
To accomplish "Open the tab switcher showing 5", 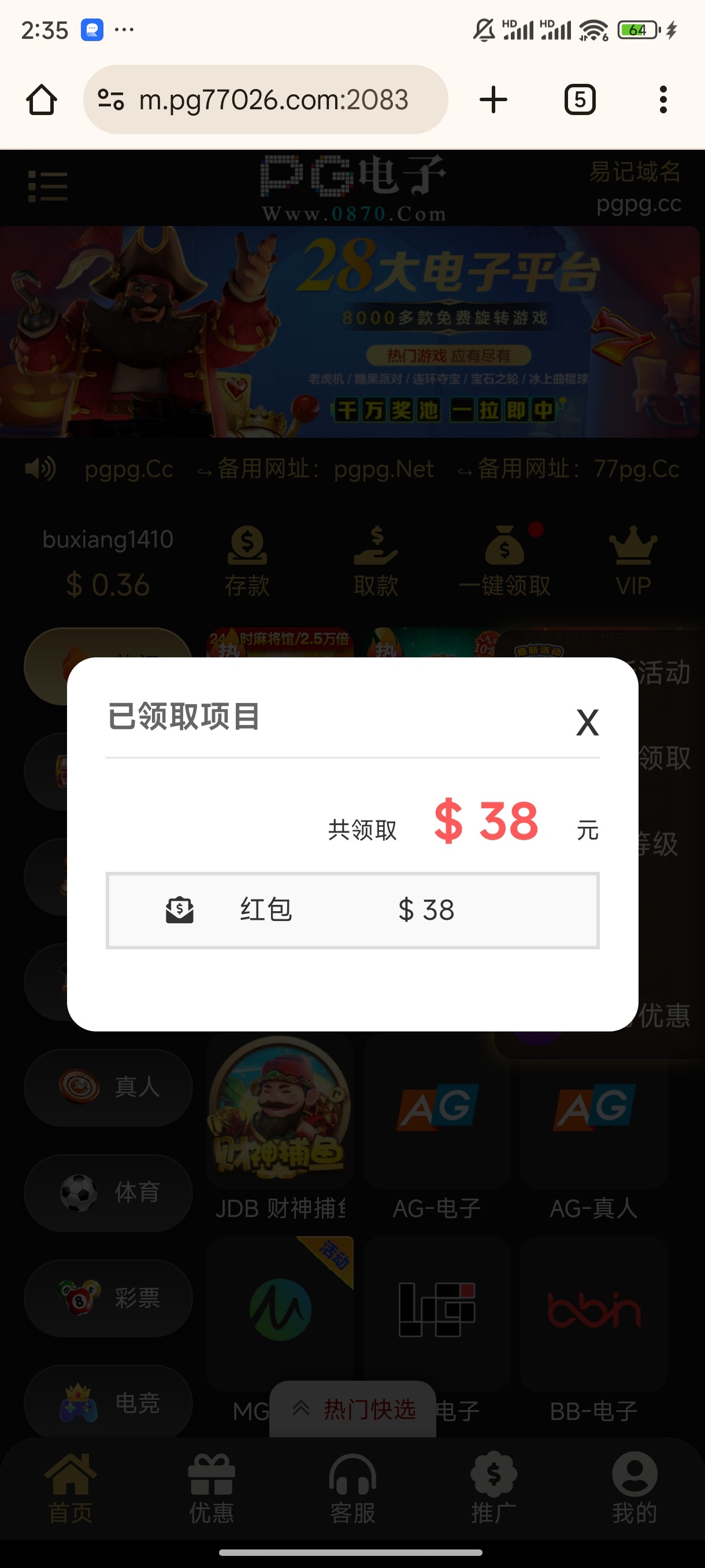I will click(580, 100).
